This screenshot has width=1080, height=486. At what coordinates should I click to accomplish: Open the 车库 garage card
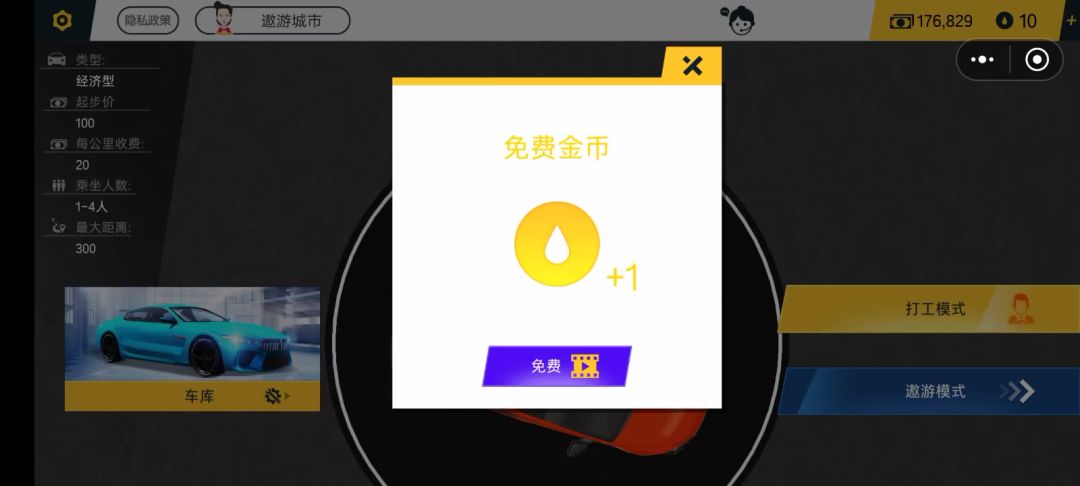(x=192, y=349)
